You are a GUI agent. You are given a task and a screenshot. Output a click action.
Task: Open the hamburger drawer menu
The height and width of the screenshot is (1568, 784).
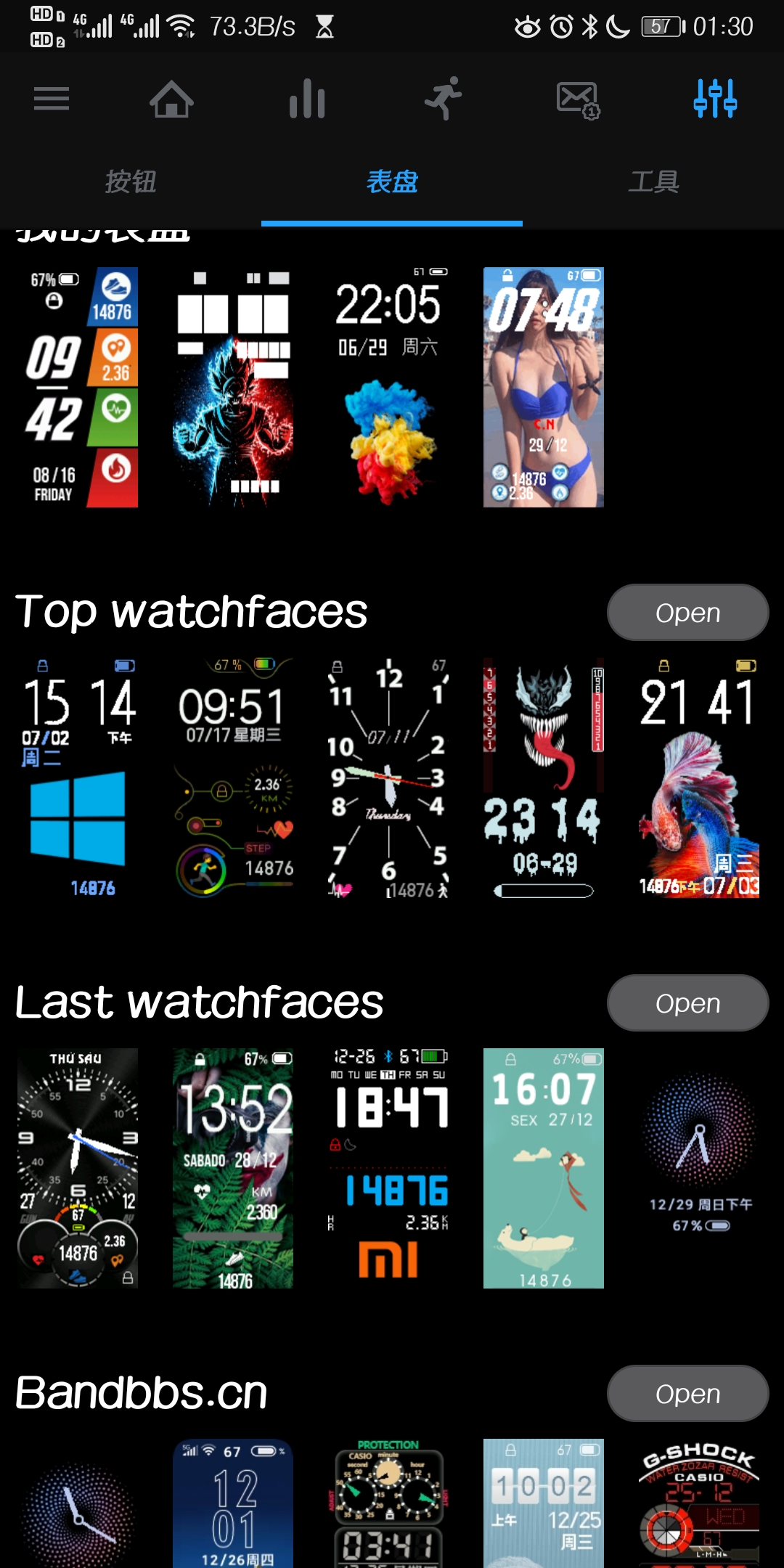pyautogui.click(x=52, y=99)
